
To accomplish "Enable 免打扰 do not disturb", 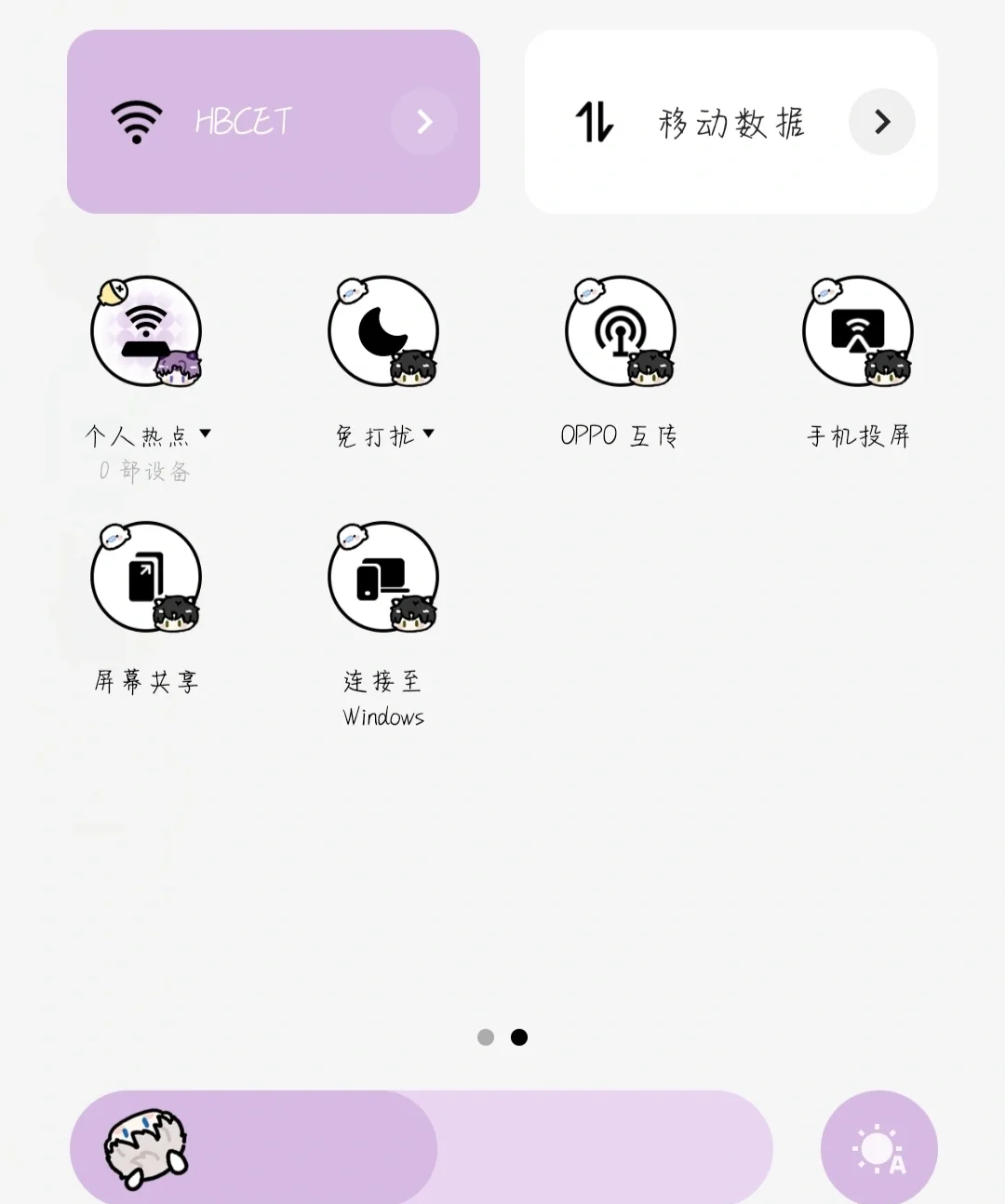I will click(382, 331).
